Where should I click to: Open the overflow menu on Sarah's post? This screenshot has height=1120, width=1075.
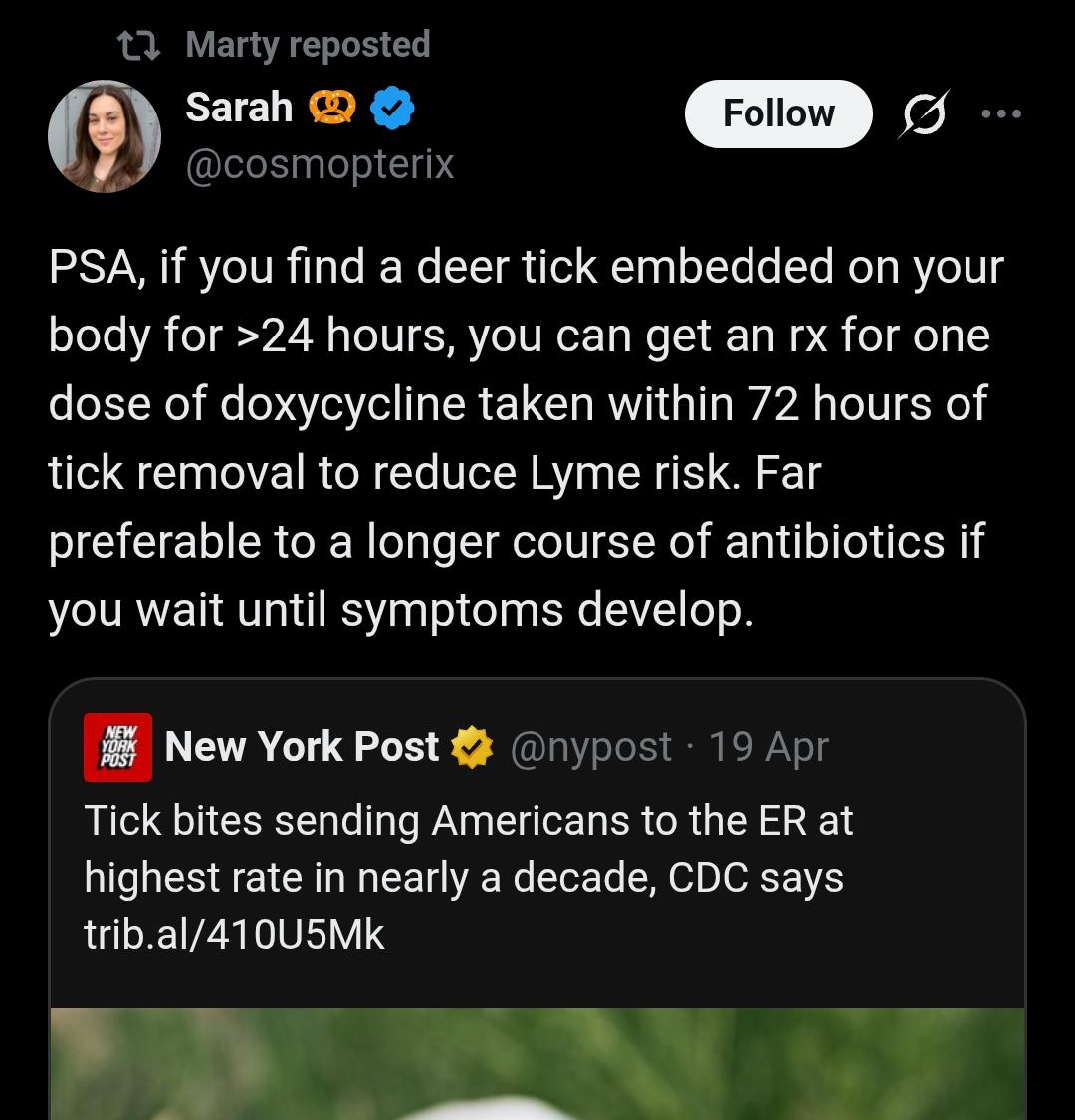coord(1000,113)
